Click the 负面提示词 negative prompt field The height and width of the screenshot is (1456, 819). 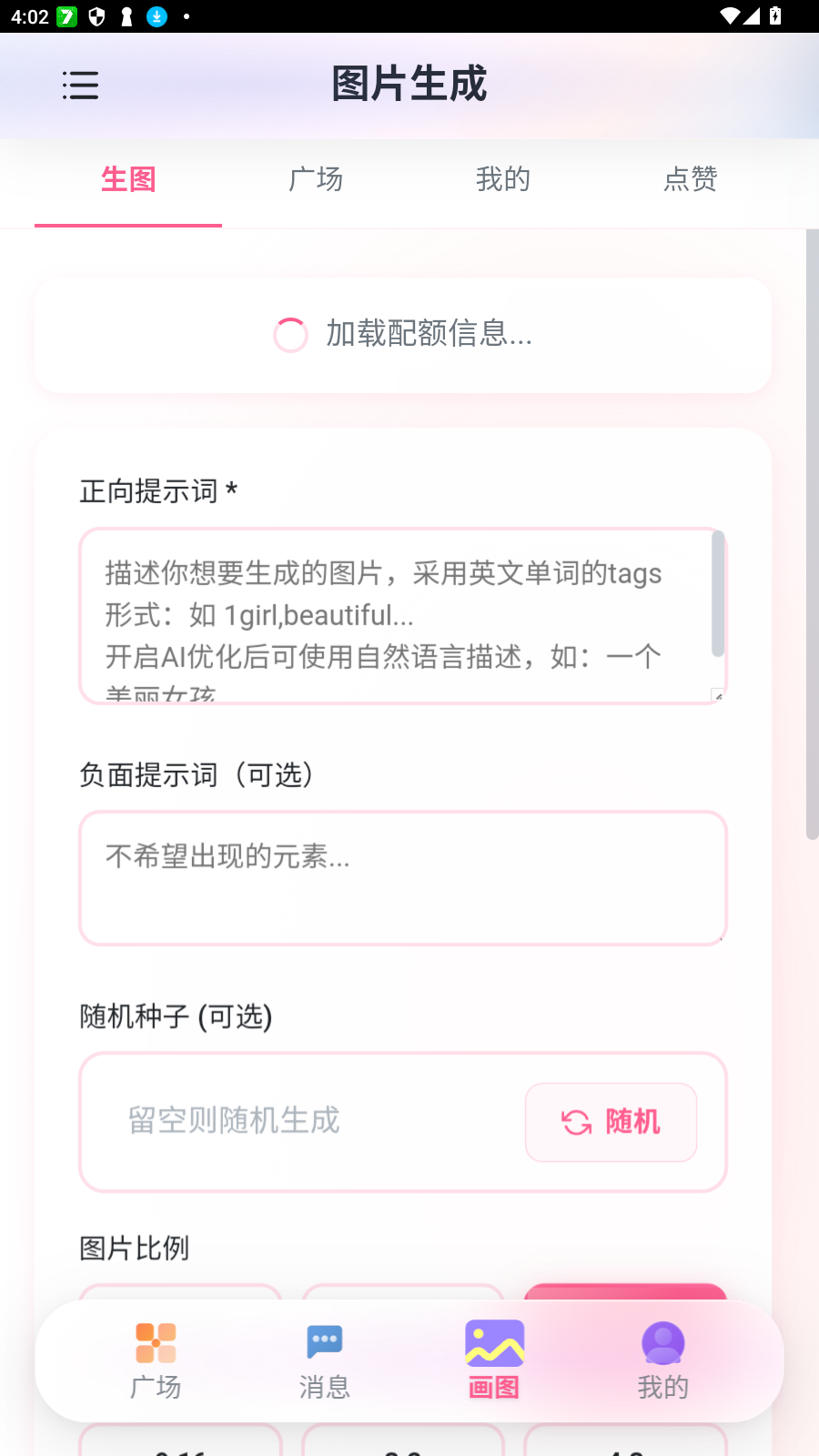(x=403, y=876)
